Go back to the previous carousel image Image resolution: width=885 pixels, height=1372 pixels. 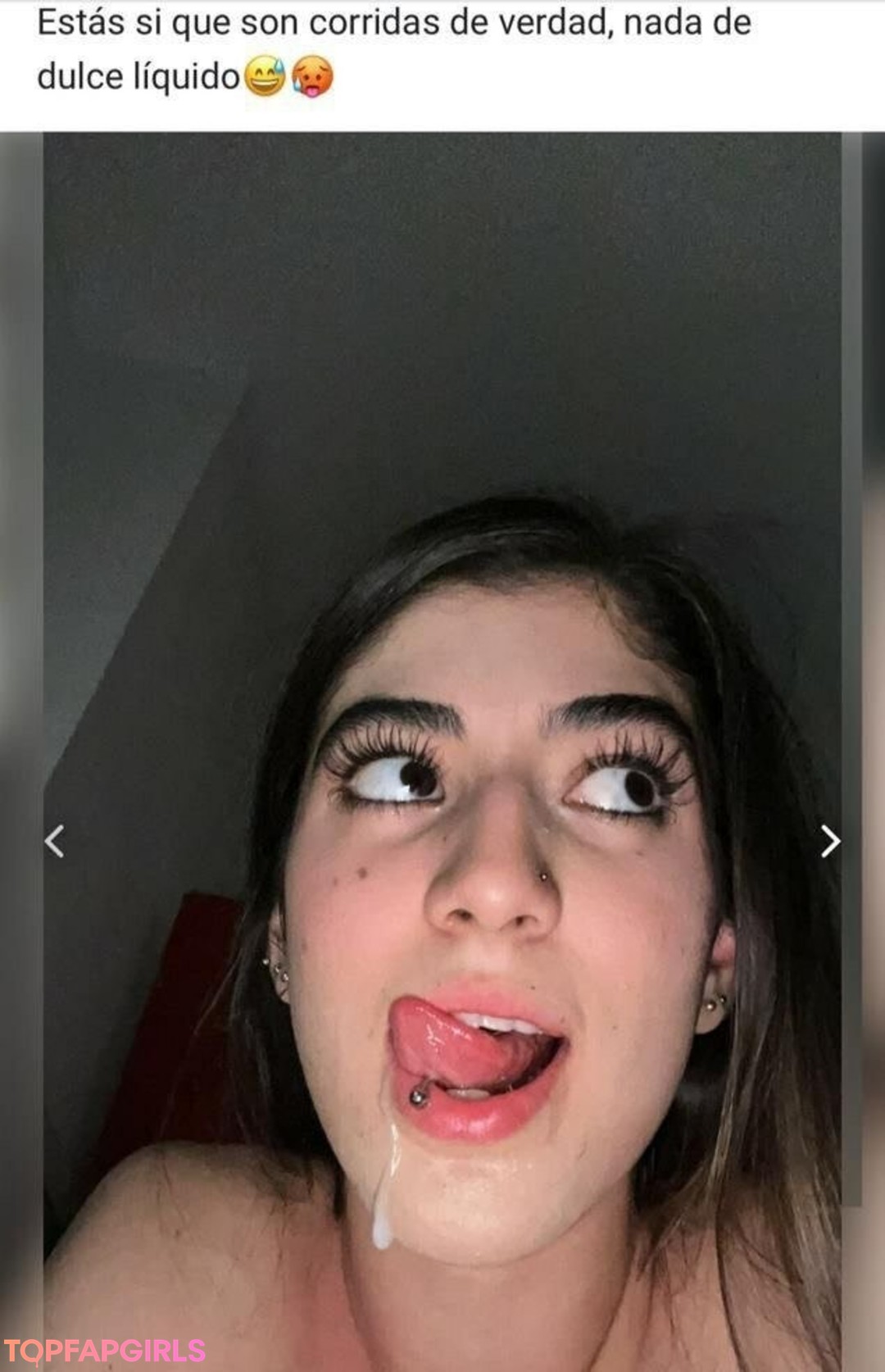pos(55,842)
